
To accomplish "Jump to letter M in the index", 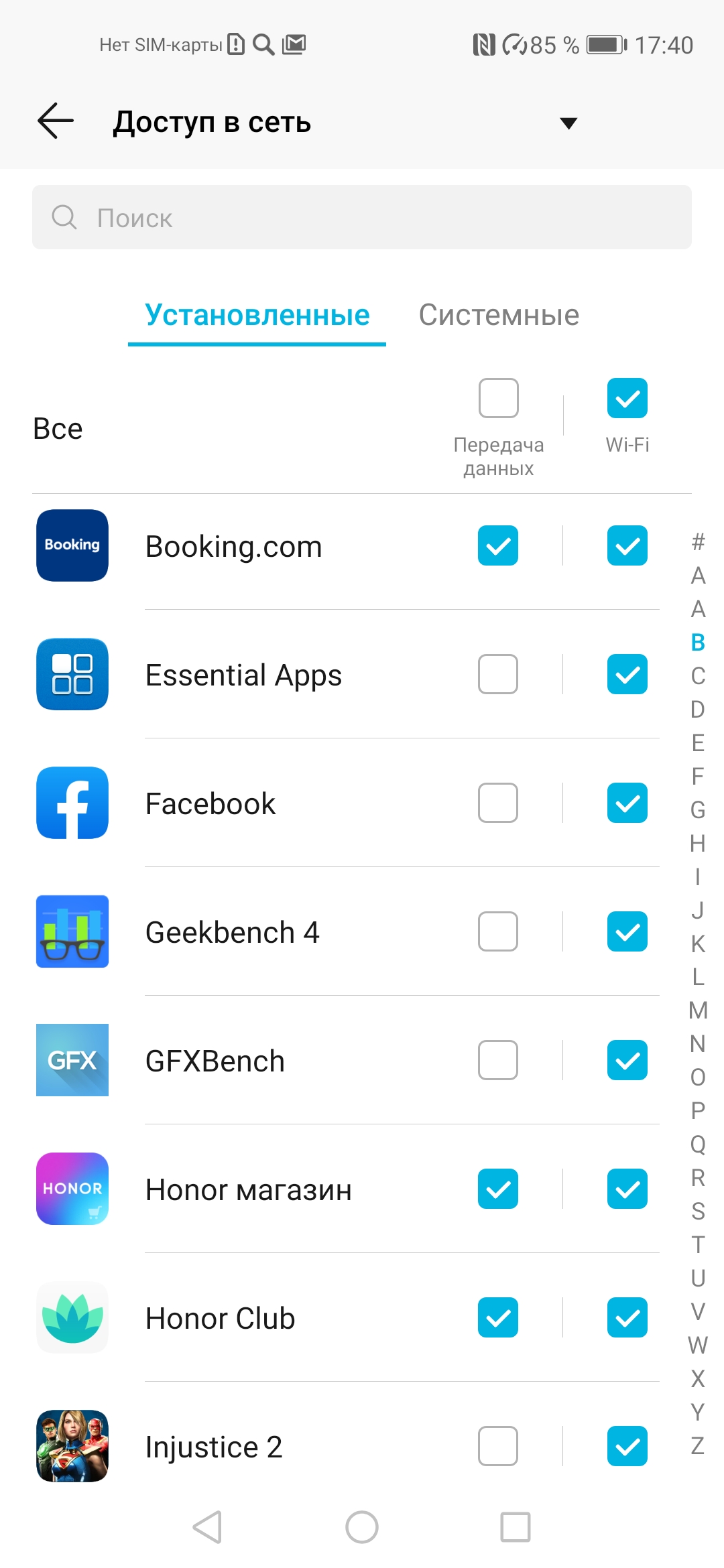I will tap(698, 1010).
